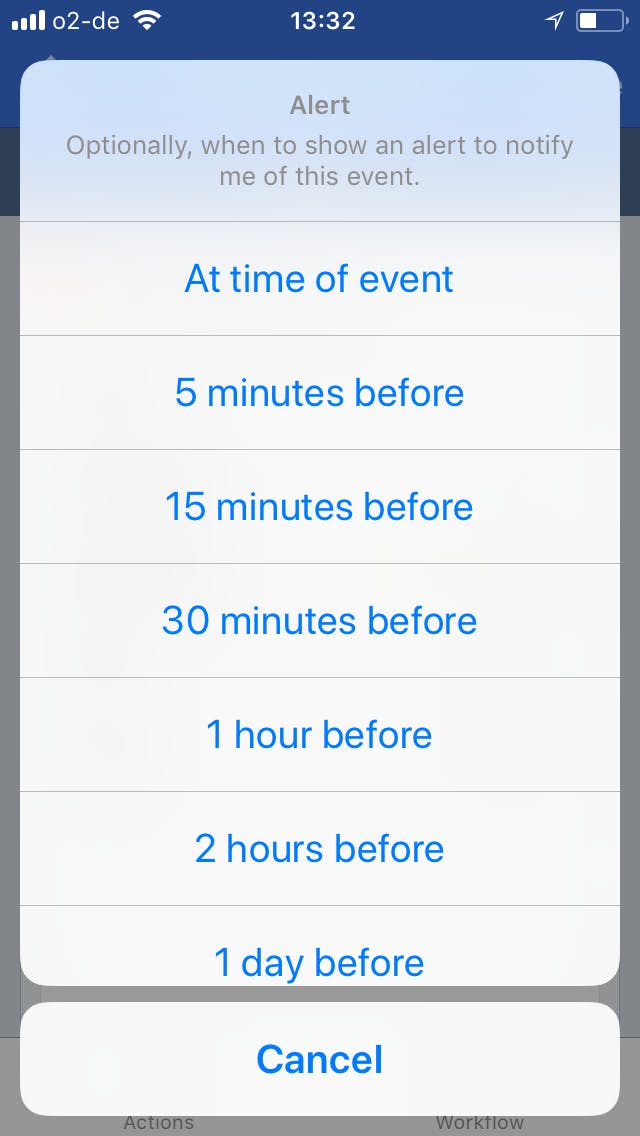Cancel the alert selection sheet
The image size is (640, 1136).
(319, 1059)
